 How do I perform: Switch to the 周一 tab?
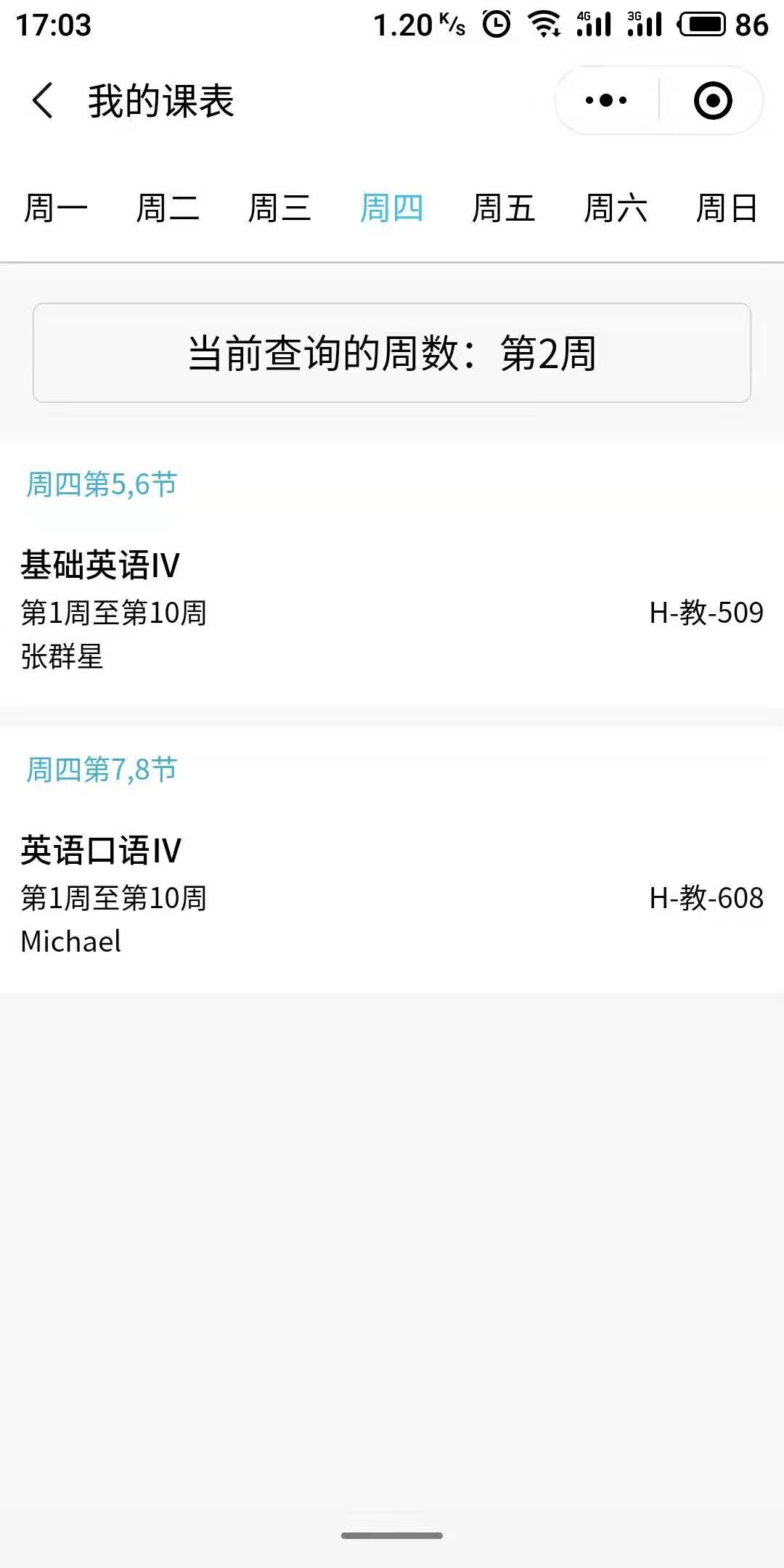(x=56, y=209)
